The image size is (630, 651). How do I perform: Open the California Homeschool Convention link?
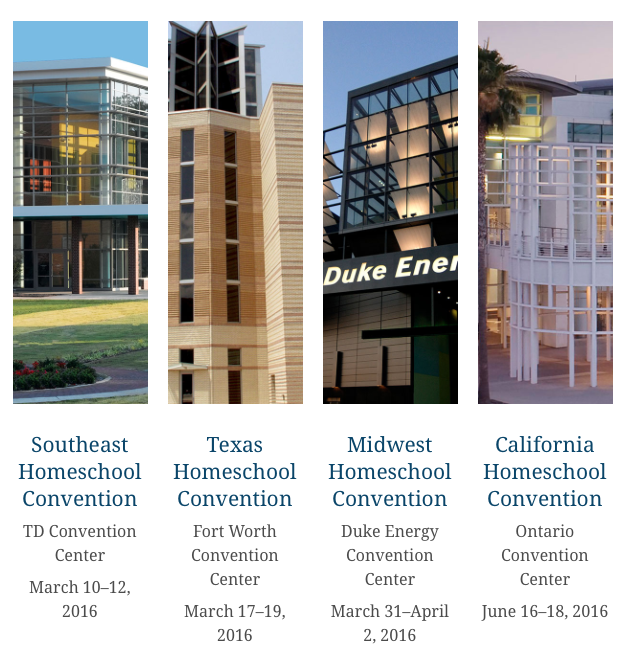pos(545,471)
